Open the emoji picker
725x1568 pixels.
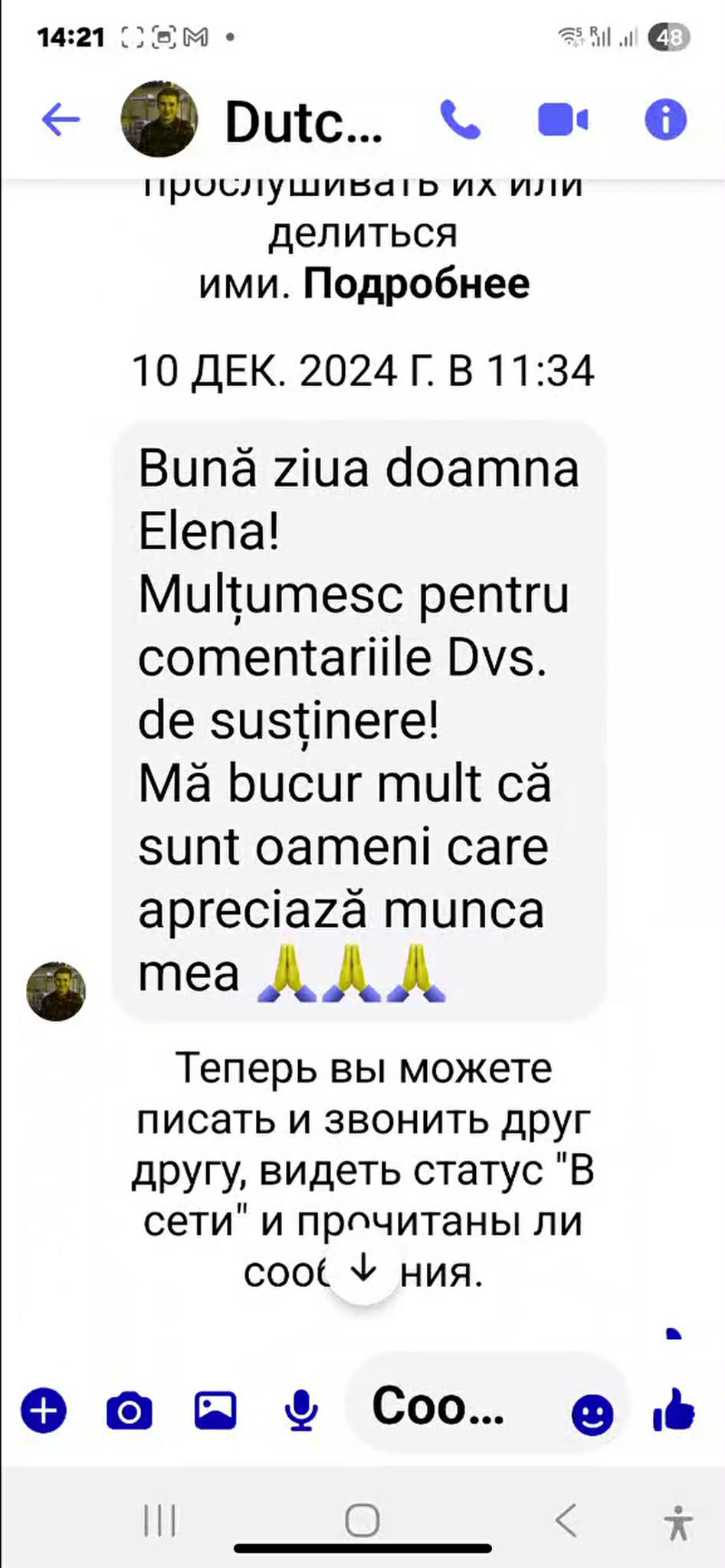click(x=592, y=1412)
